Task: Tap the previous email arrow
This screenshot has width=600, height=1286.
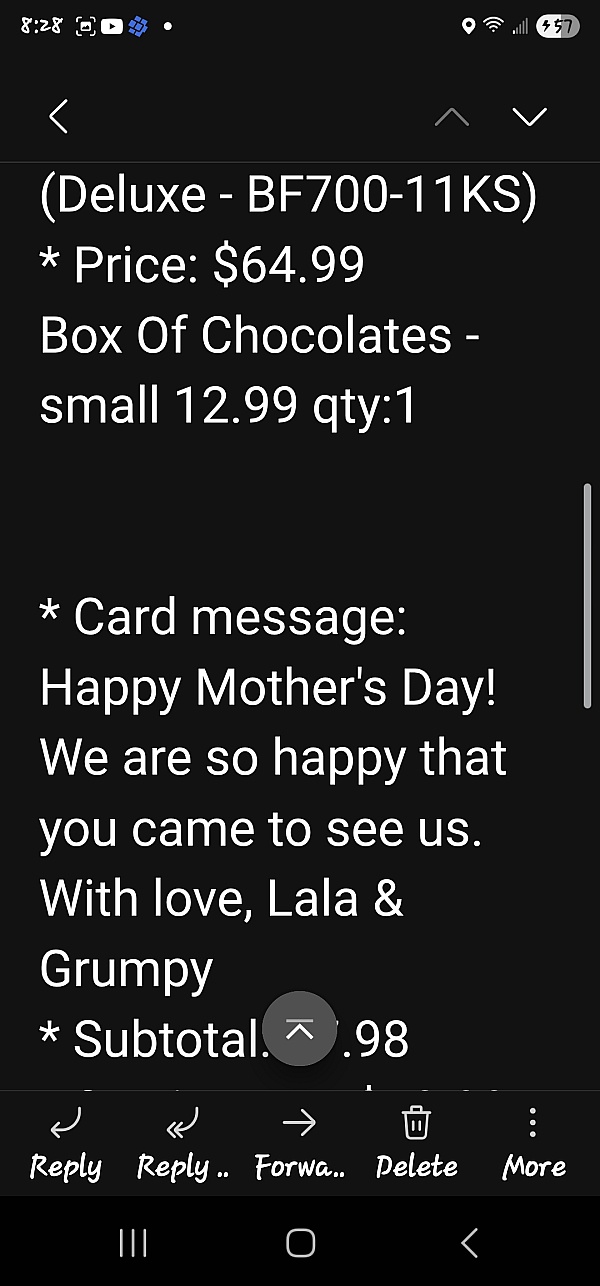Action: point(452,117)
